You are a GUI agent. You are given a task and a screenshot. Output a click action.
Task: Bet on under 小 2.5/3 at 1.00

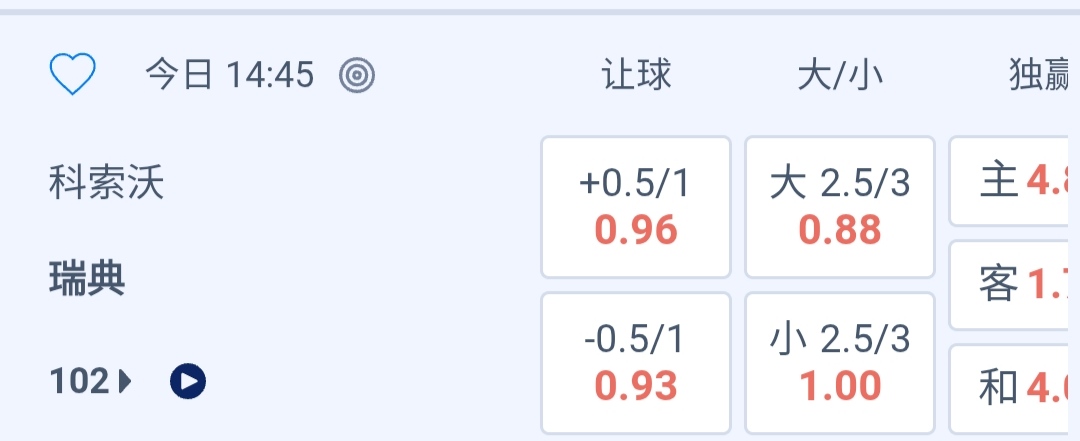[x=840, y=362]
